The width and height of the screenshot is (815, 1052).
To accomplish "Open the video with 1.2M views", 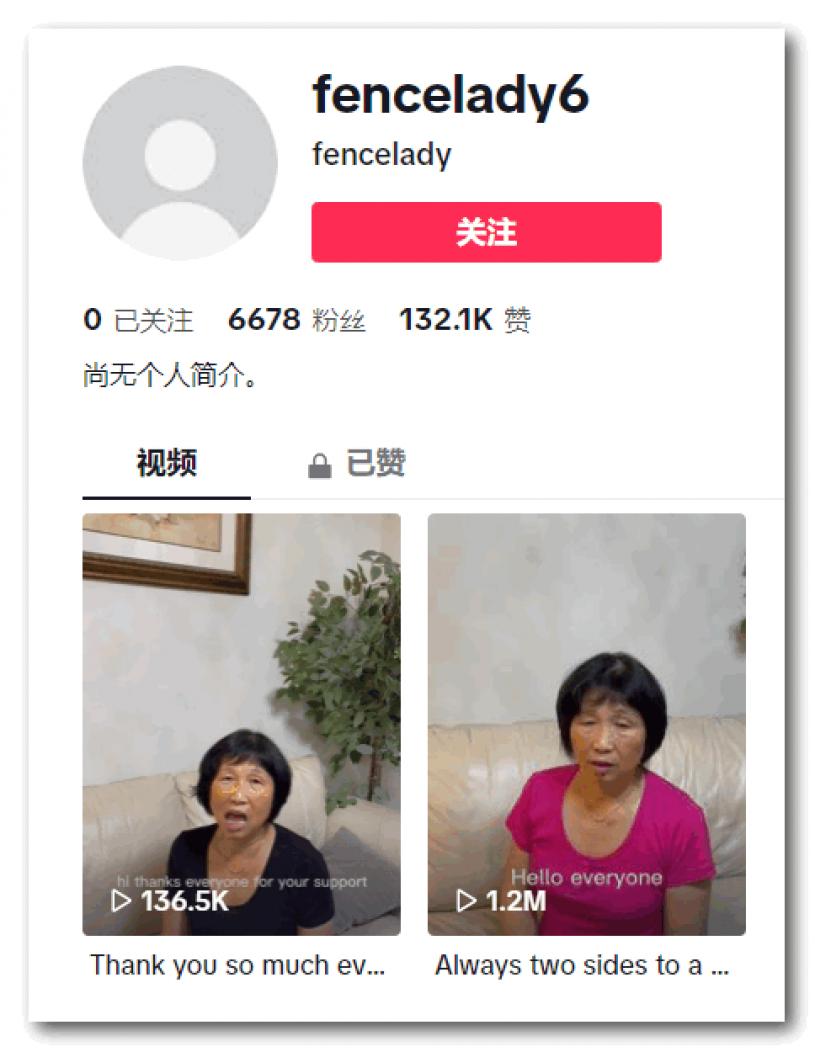I will (x=586, y=724).
